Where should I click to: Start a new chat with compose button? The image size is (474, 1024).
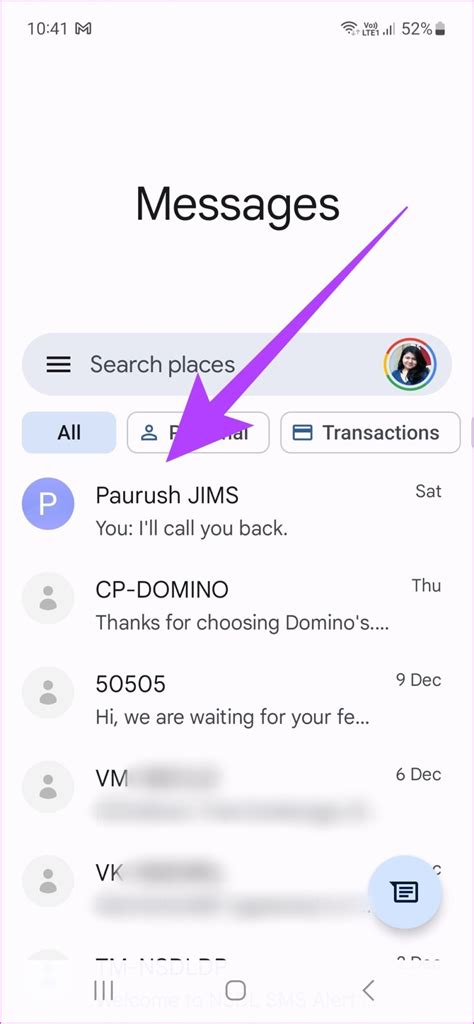click(405, 892)
